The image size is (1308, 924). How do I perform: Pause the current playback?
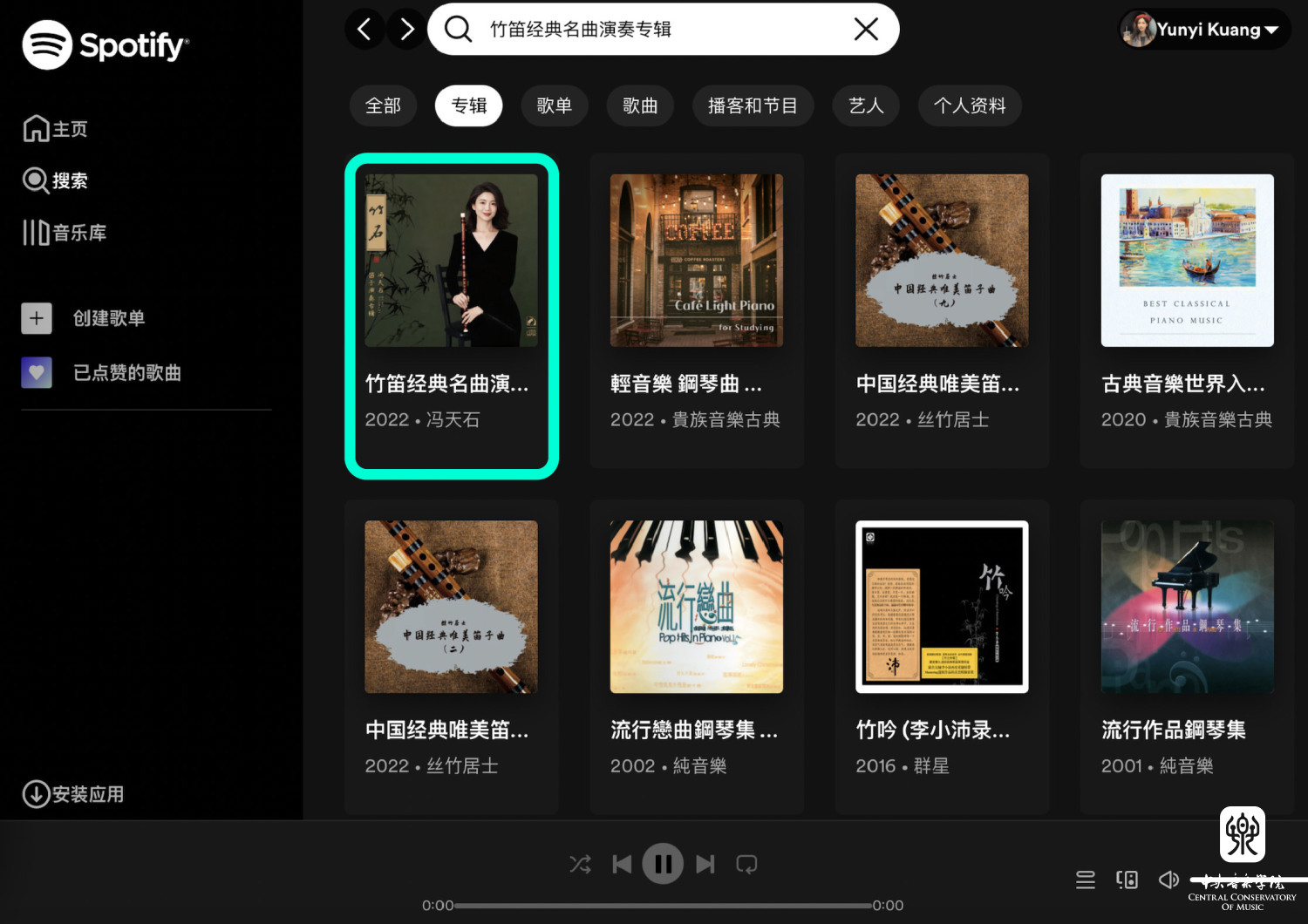(663, 864)
